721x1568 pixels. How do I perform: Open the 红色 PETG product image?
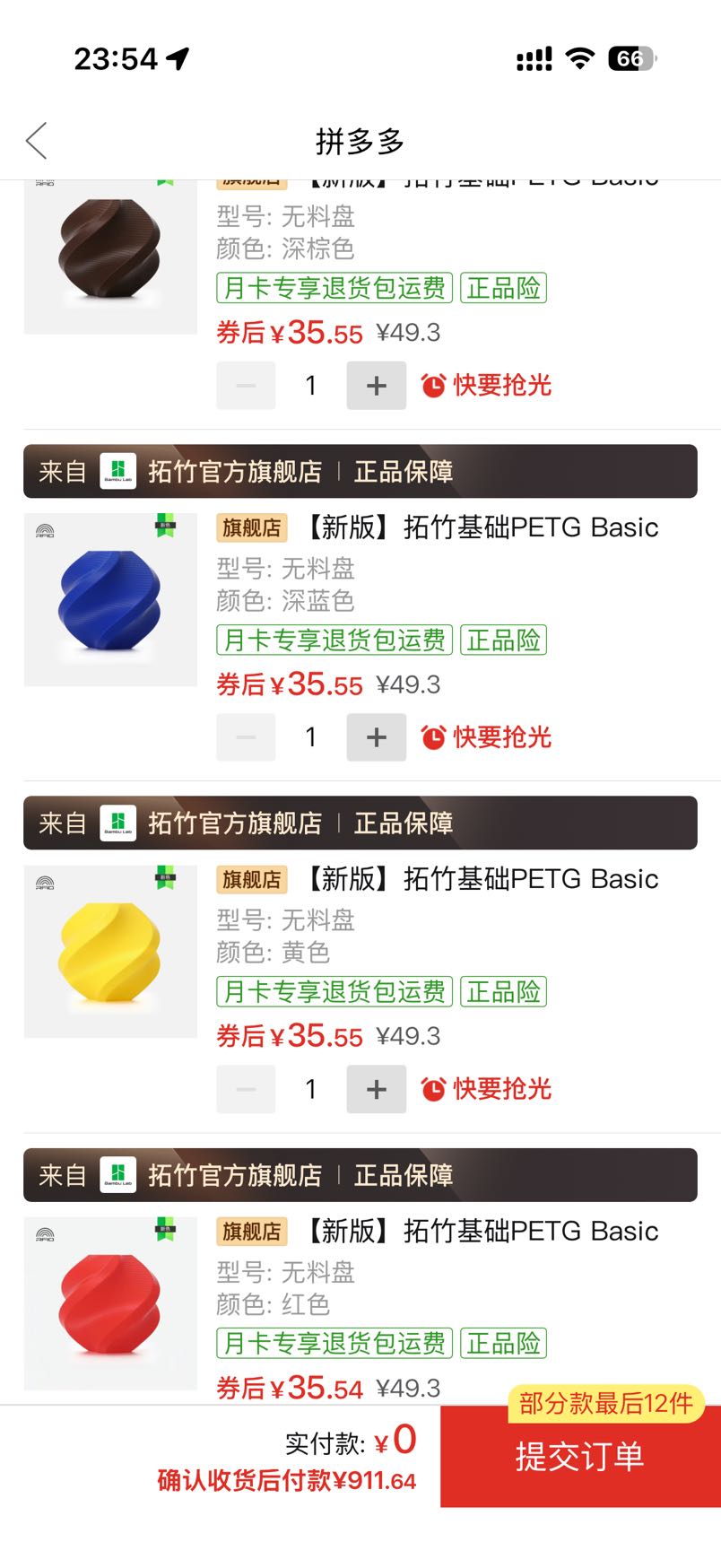110,1303
